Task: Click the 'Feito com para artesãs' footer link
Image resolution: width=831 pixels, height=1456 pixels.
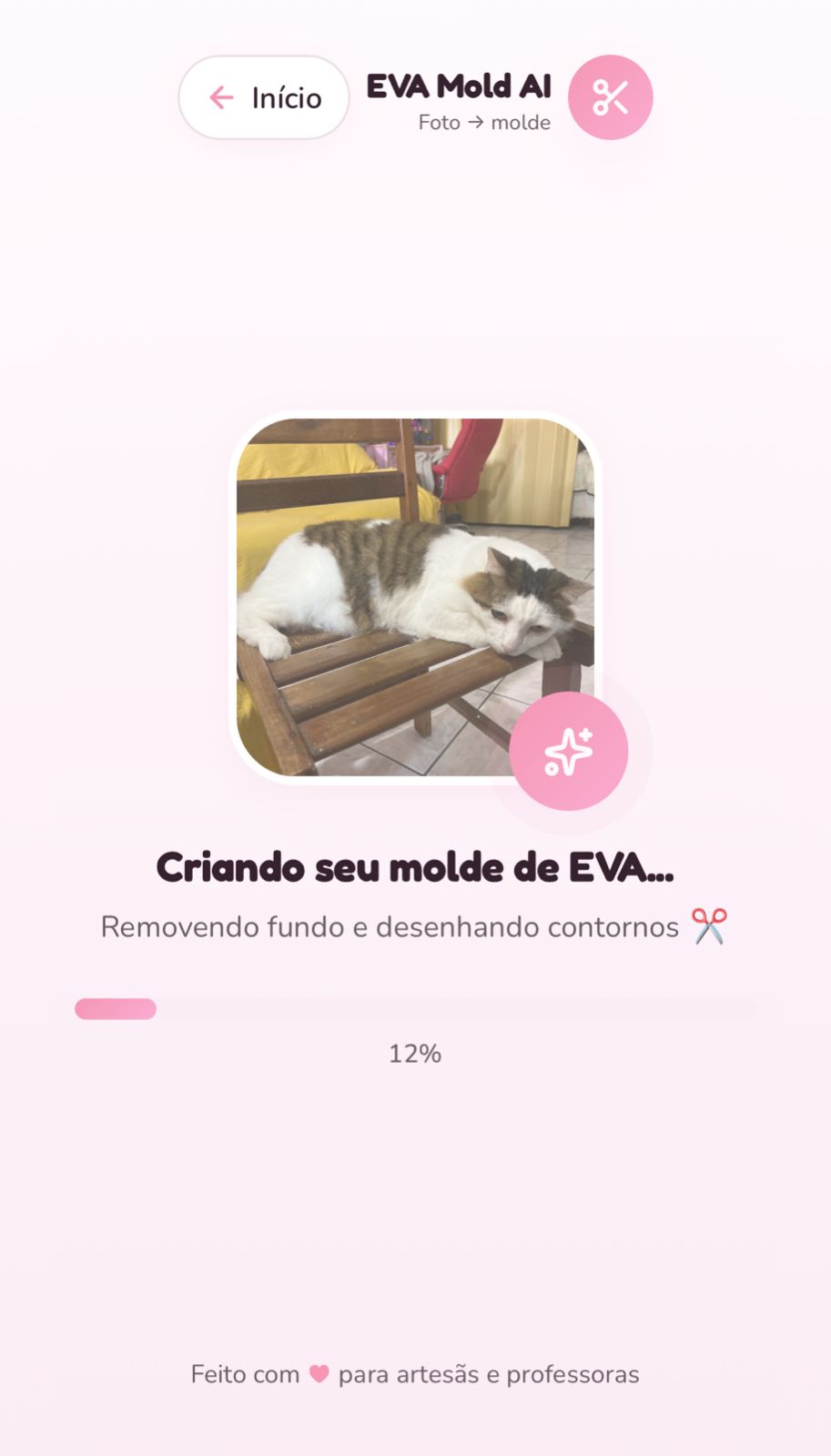Action: pos(415,1374)
